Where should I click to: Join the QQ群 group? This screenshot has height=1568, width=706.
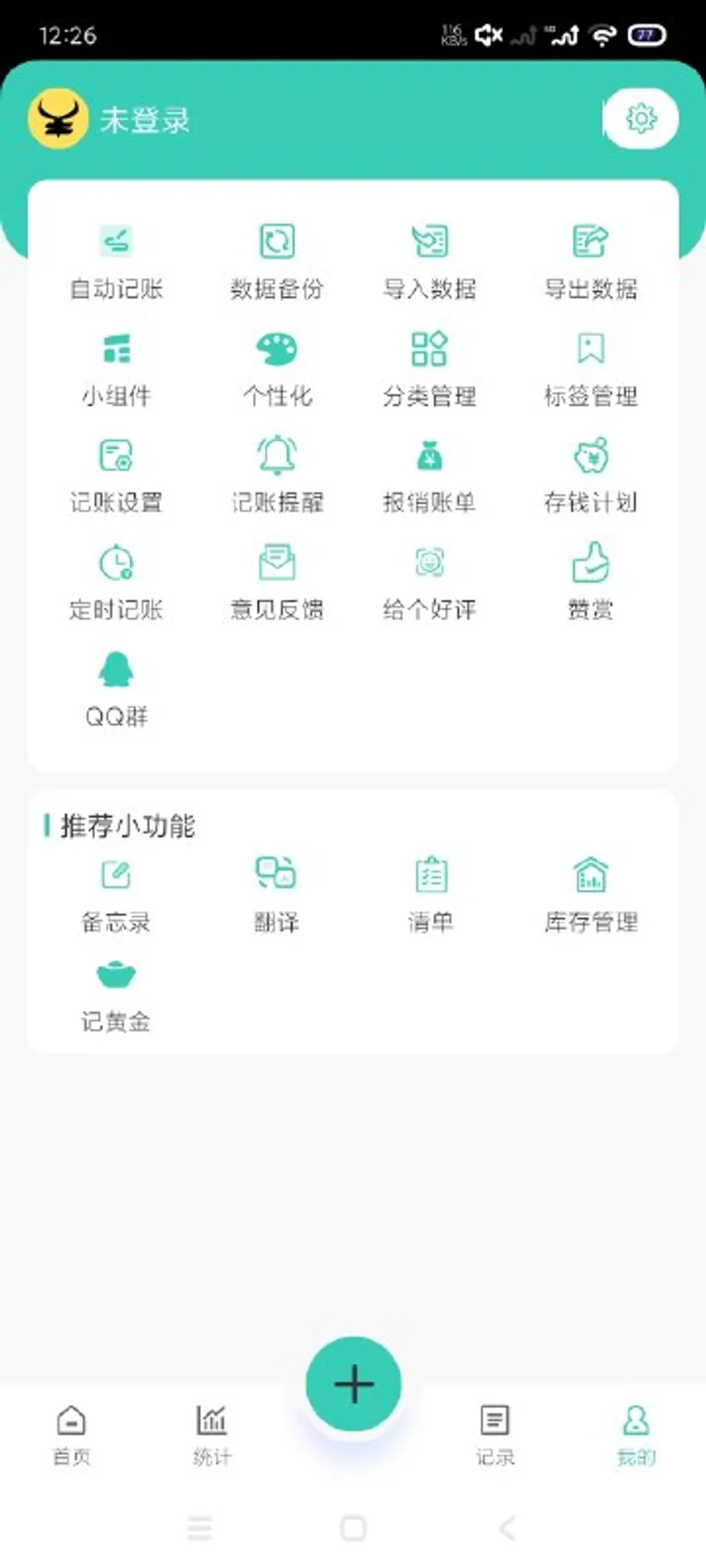click(117, 688)
